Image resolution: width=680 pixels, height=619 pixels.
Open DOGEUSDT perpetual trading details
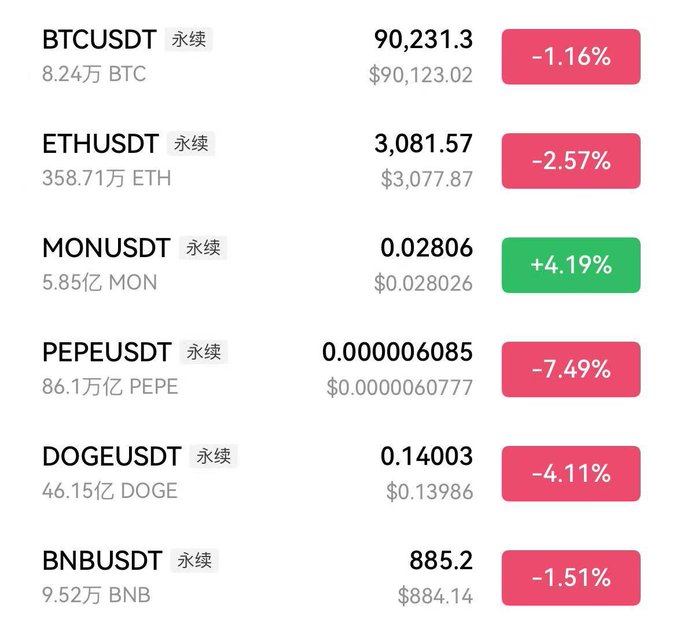click(x=112, y=457)
